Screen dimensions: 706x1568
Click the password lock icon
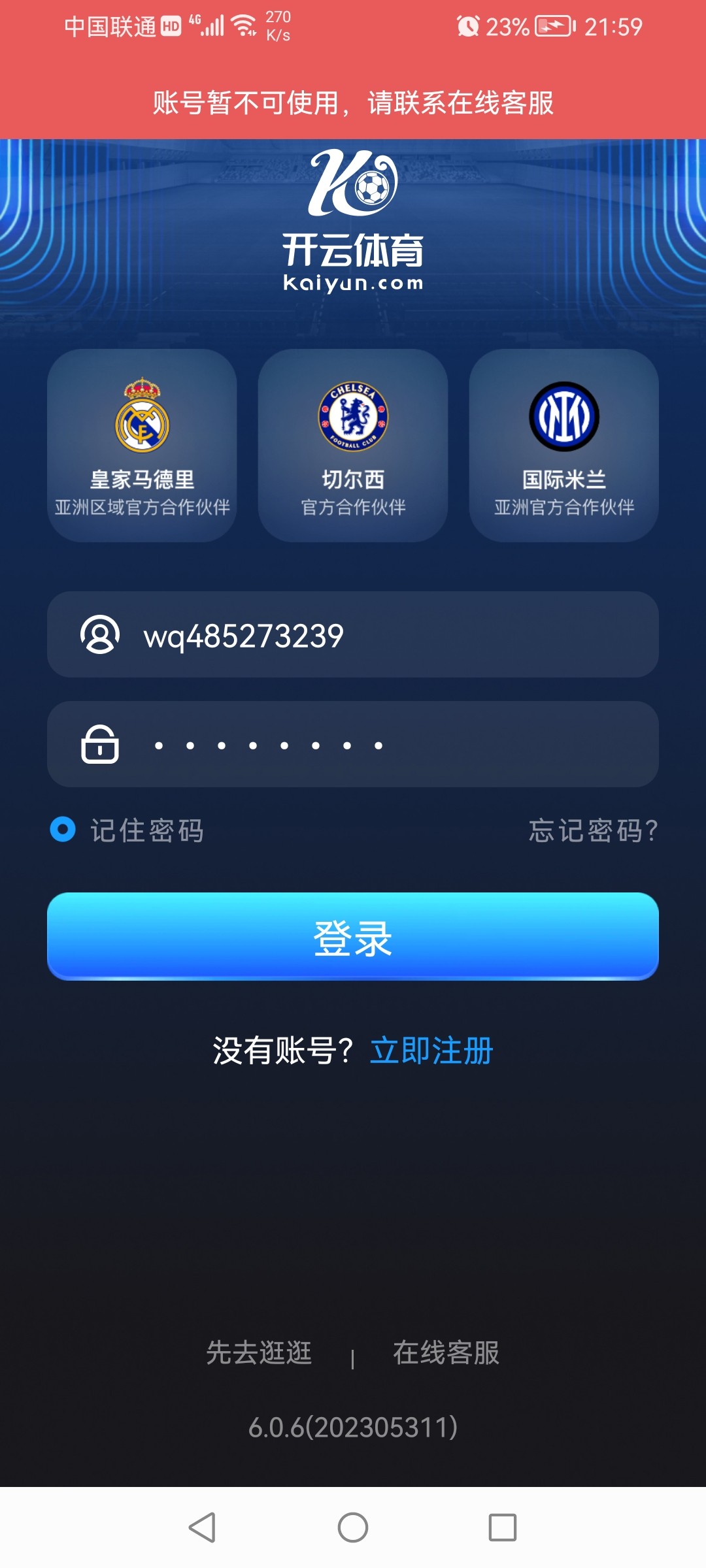click(x=99, y=745)
